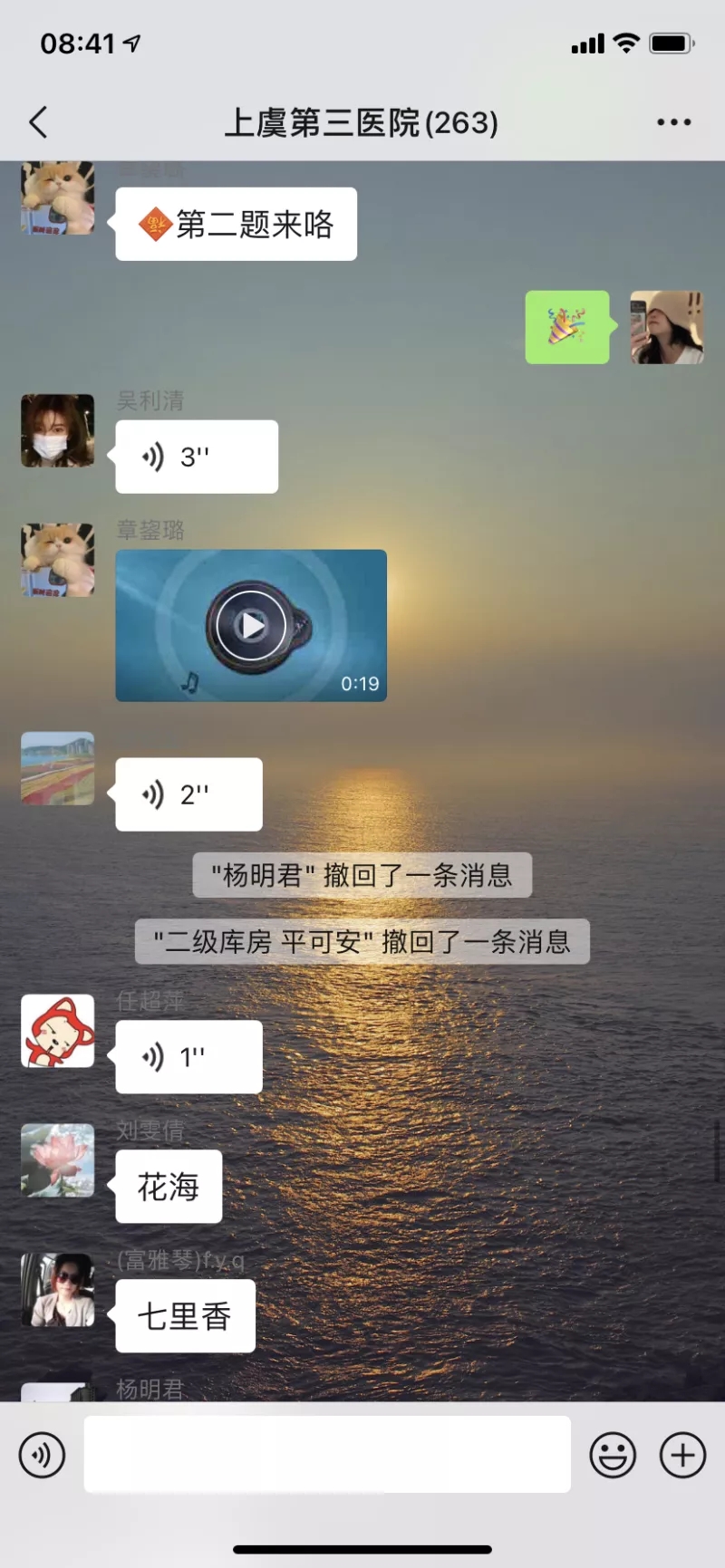Open 吴利清's profile avatar
The height and width of the screenshot is (1568, 725).
(57, 430)
